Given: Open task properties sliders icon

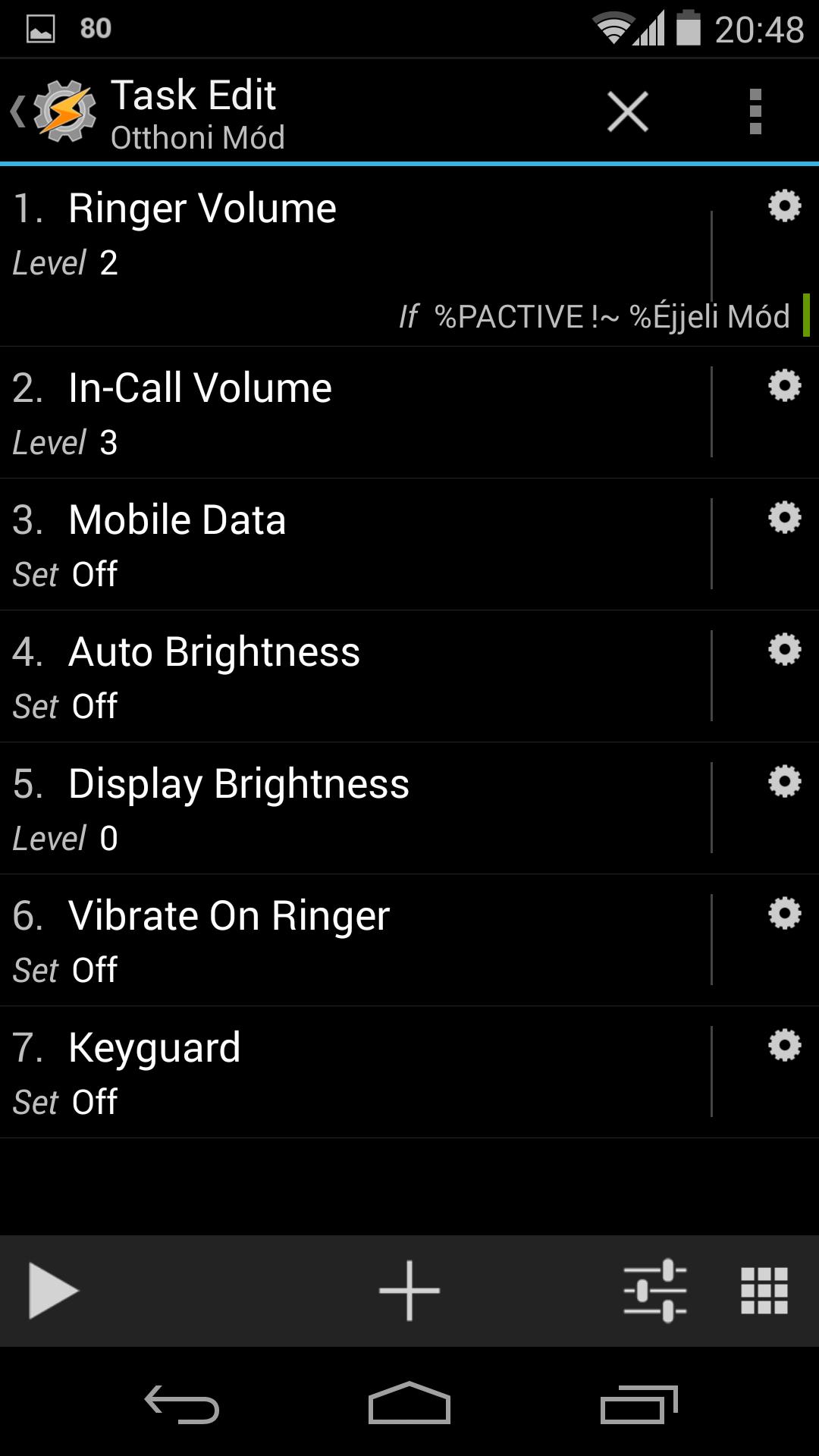Looking at the screenshot, I should (655, 1291).
